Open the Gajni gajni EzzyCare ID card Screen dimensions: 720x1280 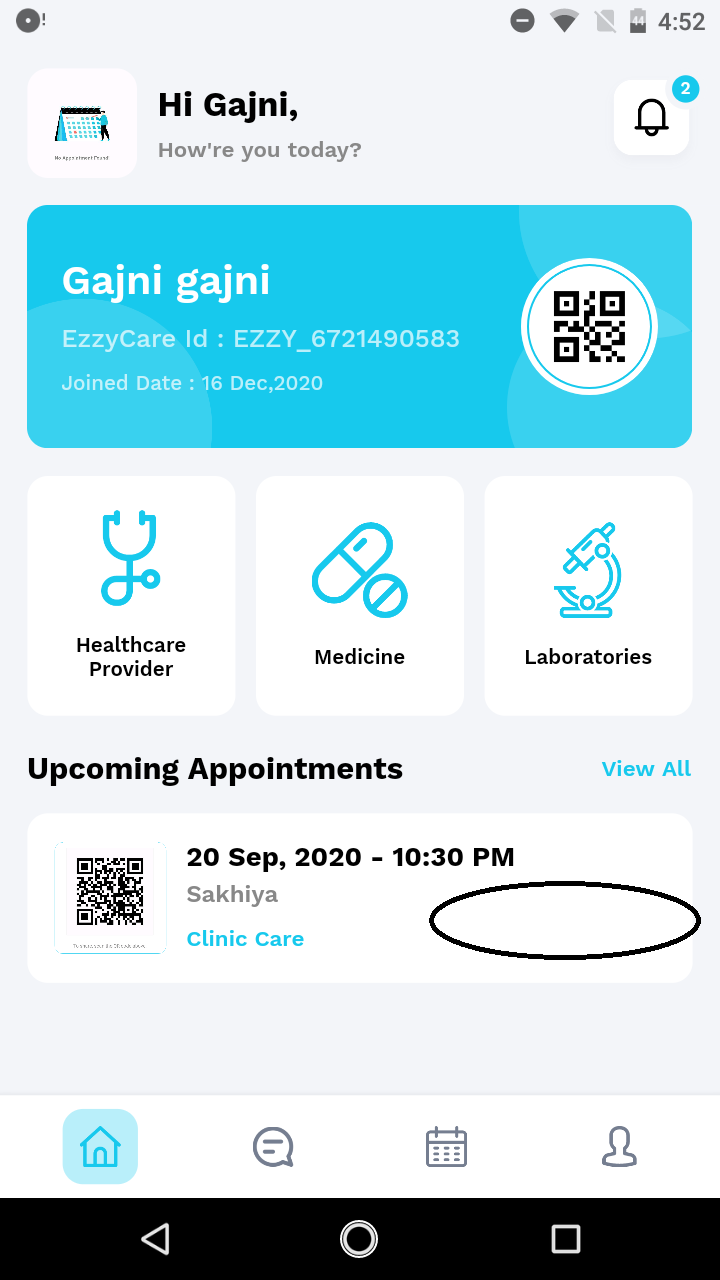(x=360, y=326)
